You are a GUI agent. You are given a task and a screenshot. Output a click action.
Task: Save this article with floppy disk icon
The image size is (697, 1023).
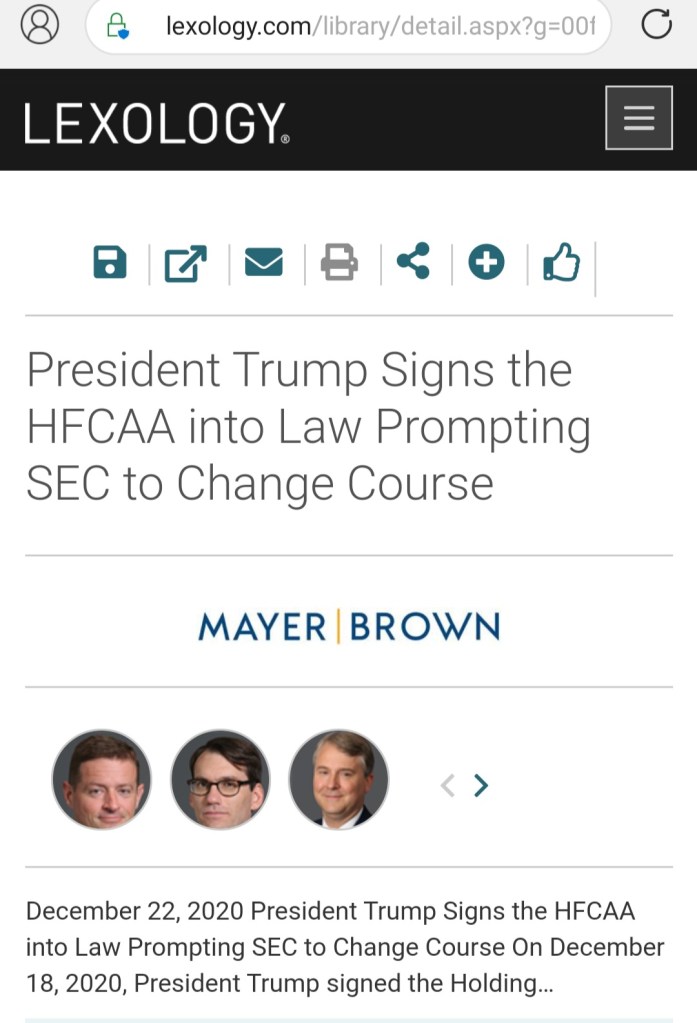click(110, 263)
